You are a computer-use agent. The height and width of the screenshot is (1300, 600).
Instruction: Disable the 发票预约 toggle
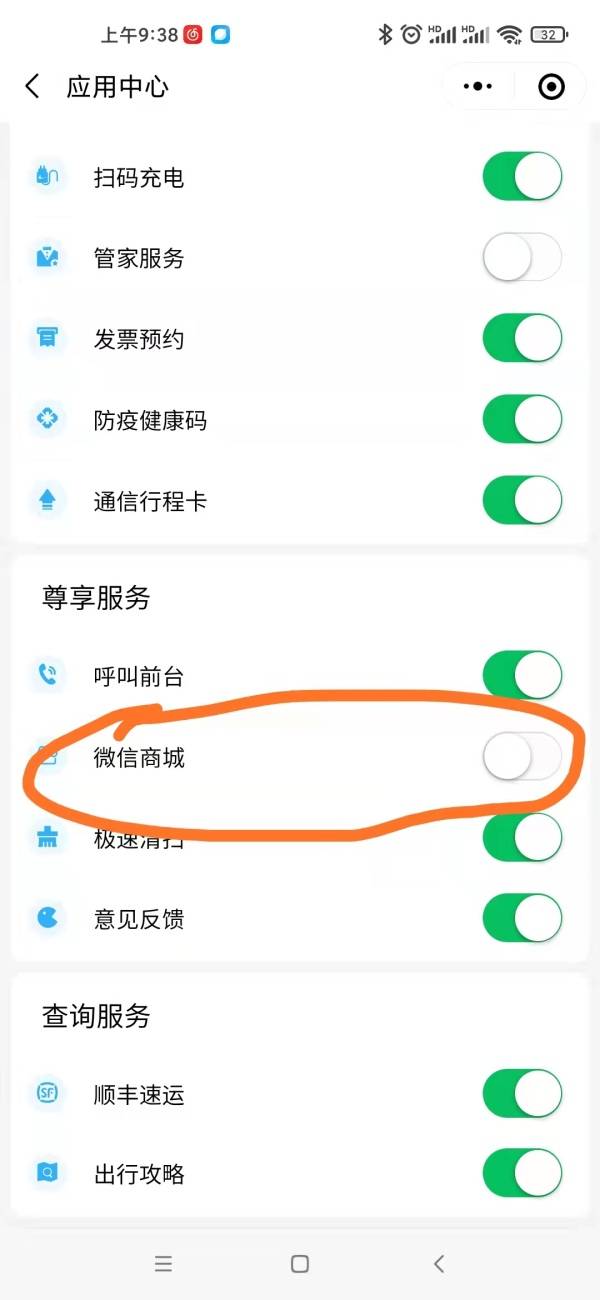[x=522, y=339]
